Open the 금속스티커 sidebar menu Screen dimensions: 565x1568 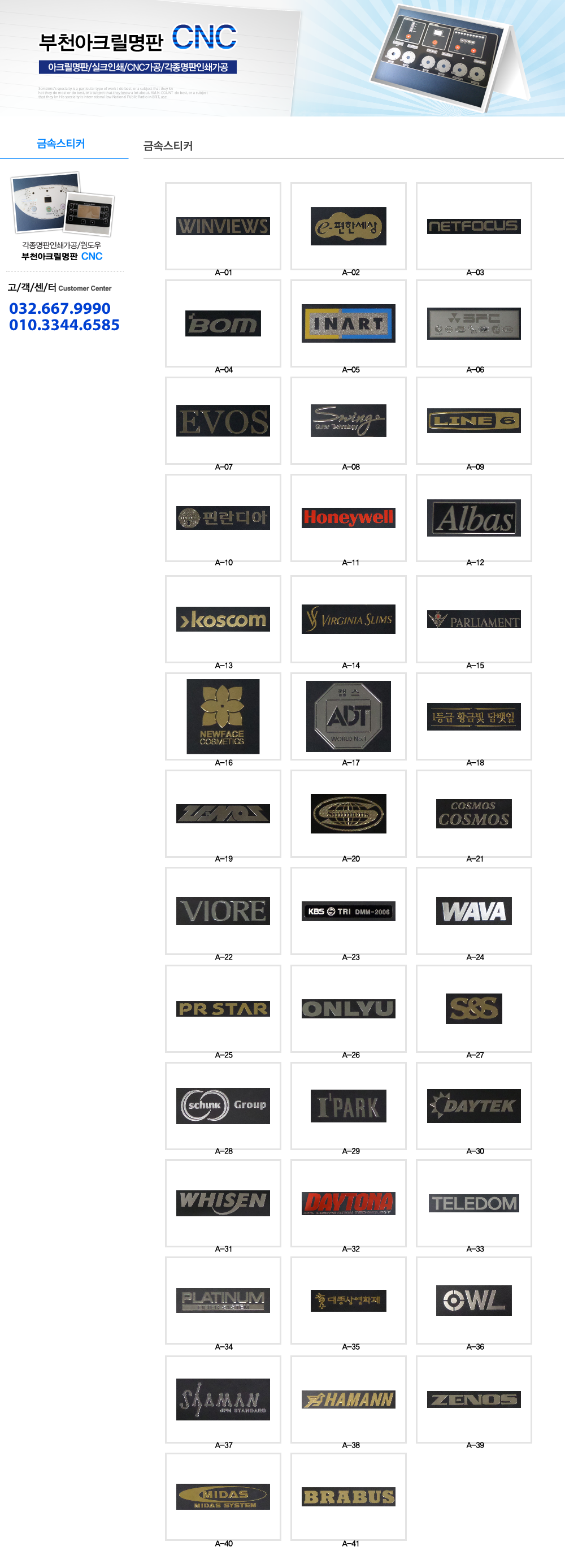click(x=61, y=144)
